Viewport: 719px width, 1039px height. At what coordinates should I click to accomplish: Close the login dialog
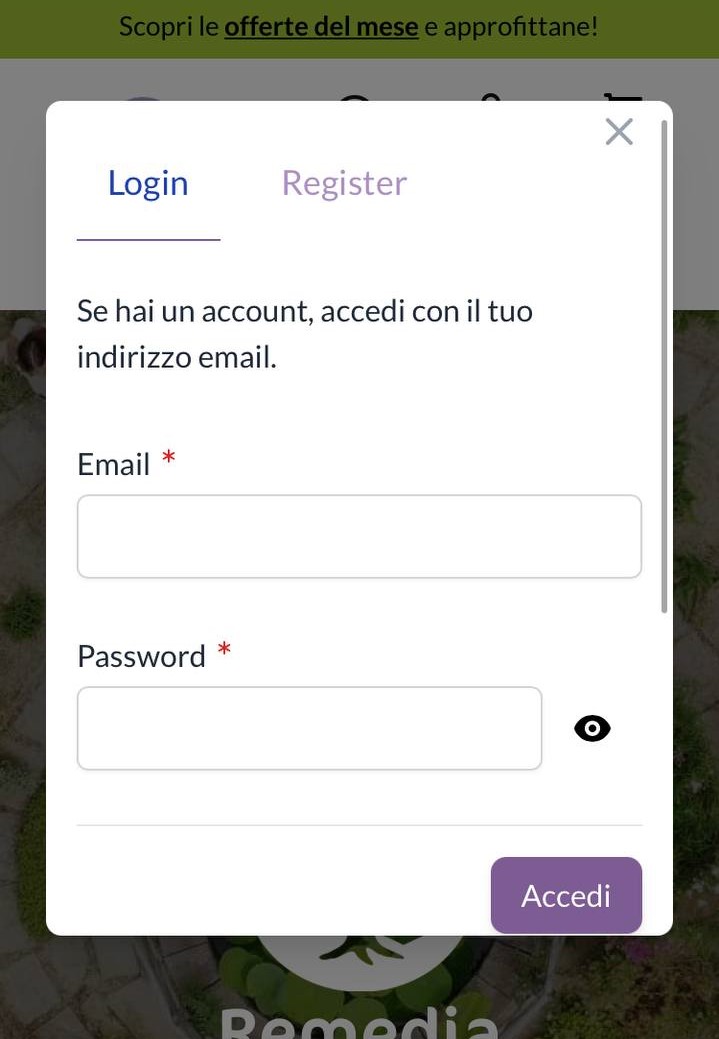(619, 131)
